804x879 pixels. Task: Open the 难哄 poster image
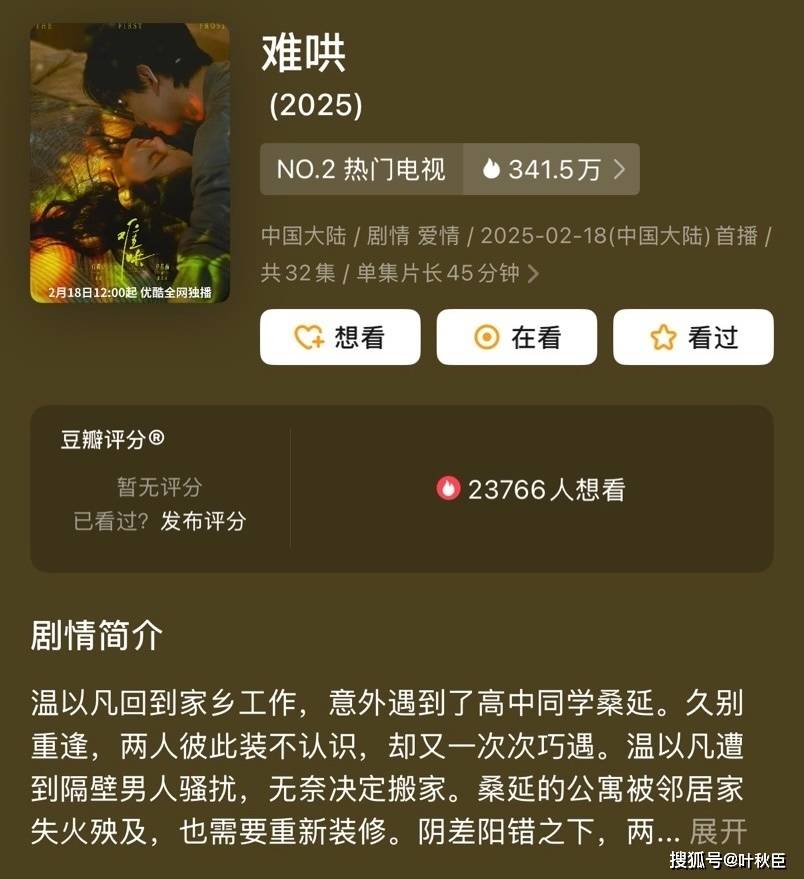[130, 163]
